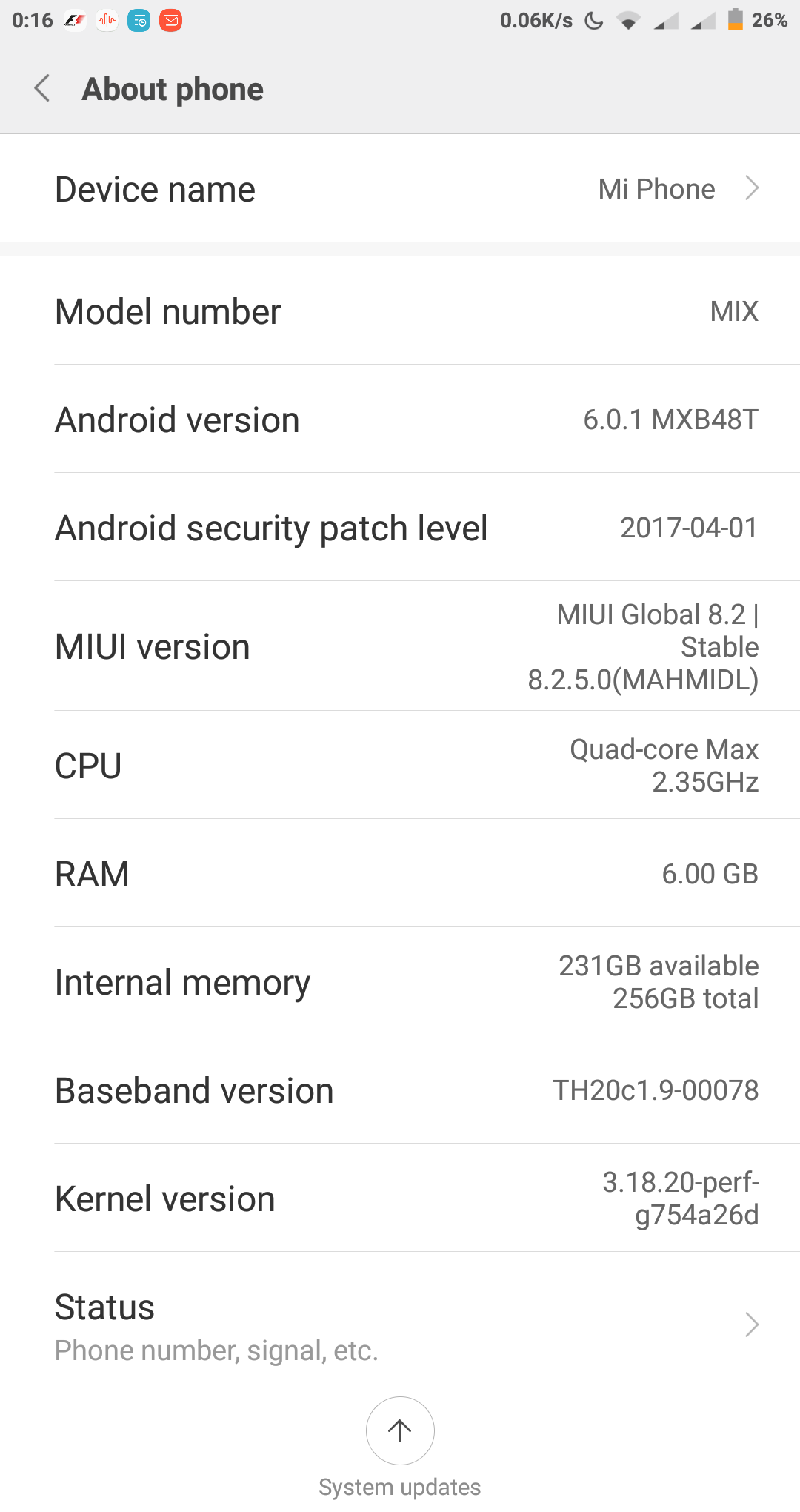The width and height of the screenshot is (800, 1512).
Task: Tap the MIUI version row
Action: 400,646
